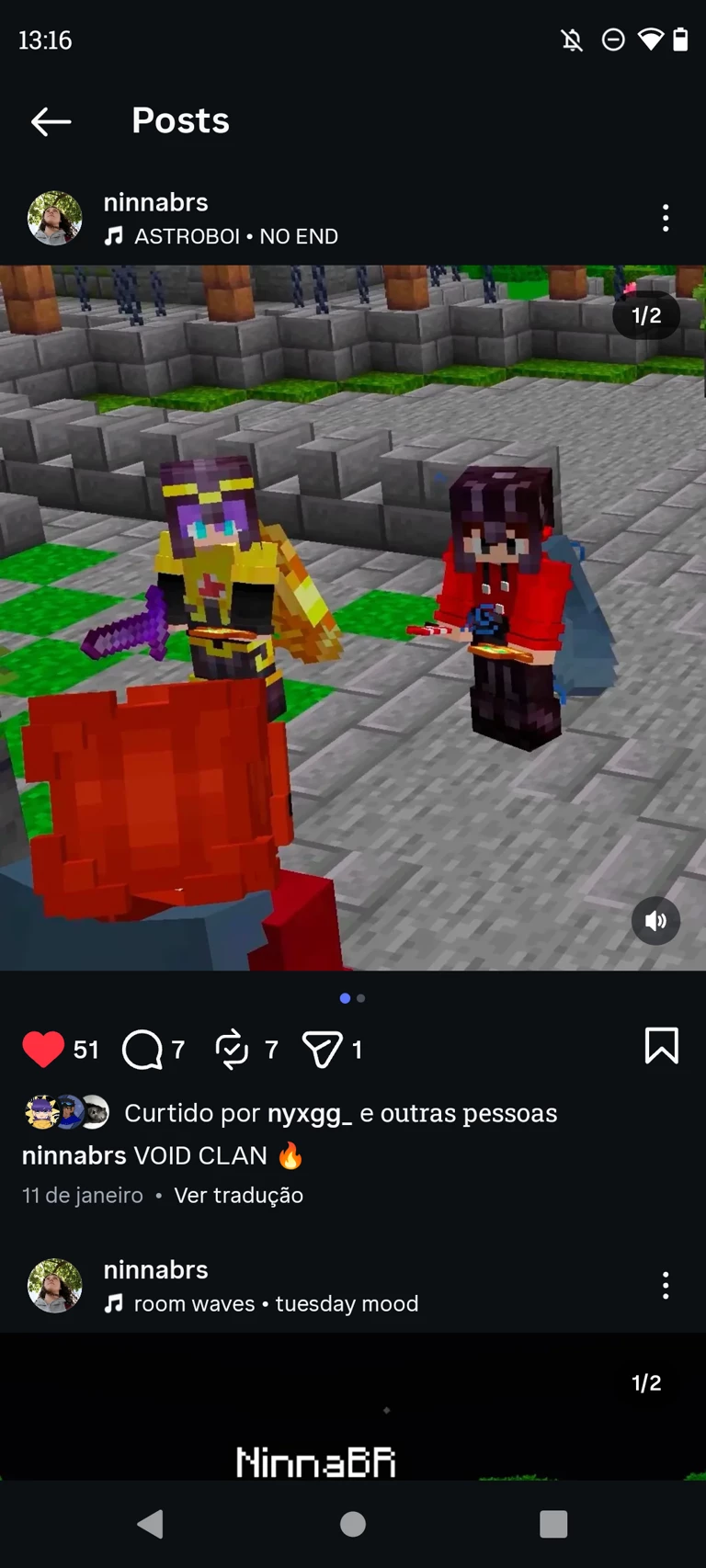Toggle sound on the video
Image resolution: width=706 pixels, height=1568 pixels.
pos(655,921)
